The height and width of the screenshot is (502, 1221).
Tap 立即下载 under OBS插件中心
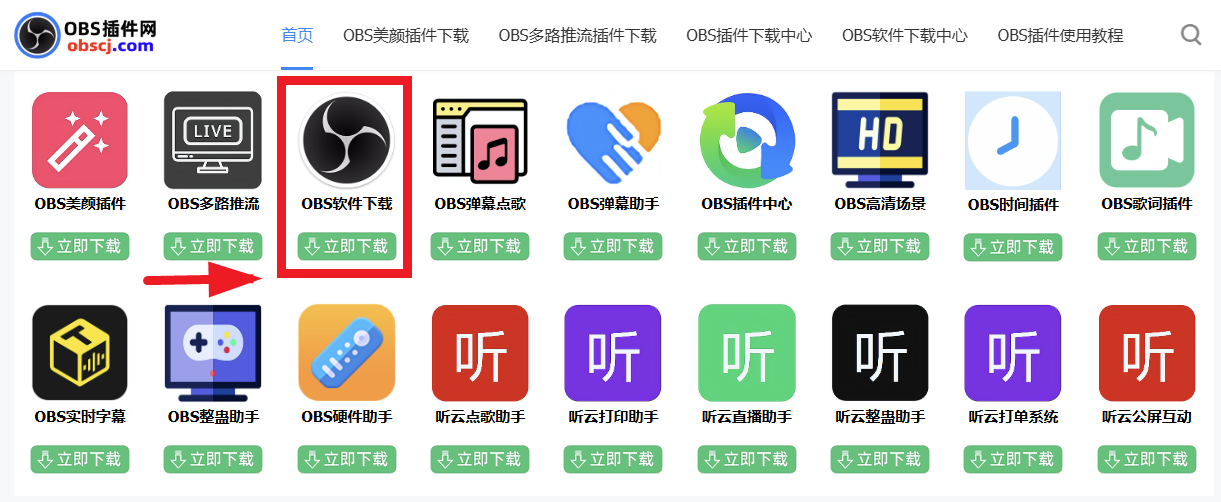pos(746,246)
